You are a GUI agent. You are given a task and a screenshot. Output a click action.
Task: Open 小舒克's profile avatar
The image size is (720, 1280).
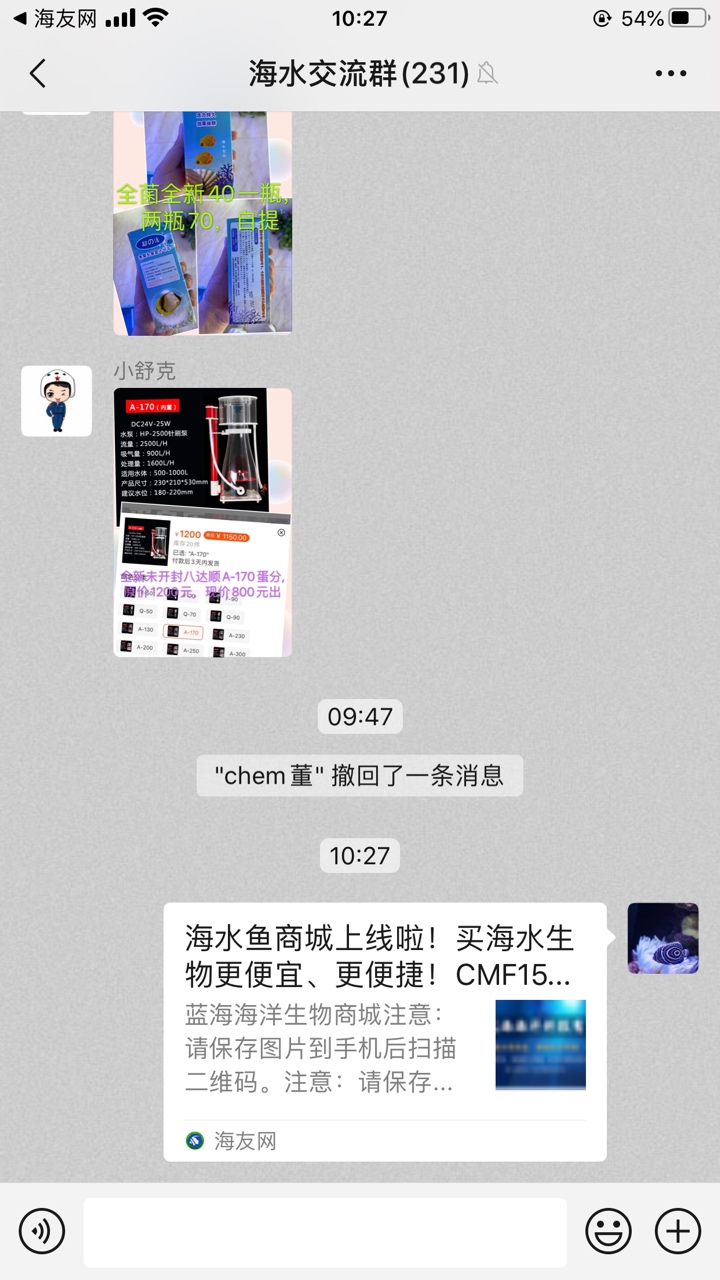(56, 400)
